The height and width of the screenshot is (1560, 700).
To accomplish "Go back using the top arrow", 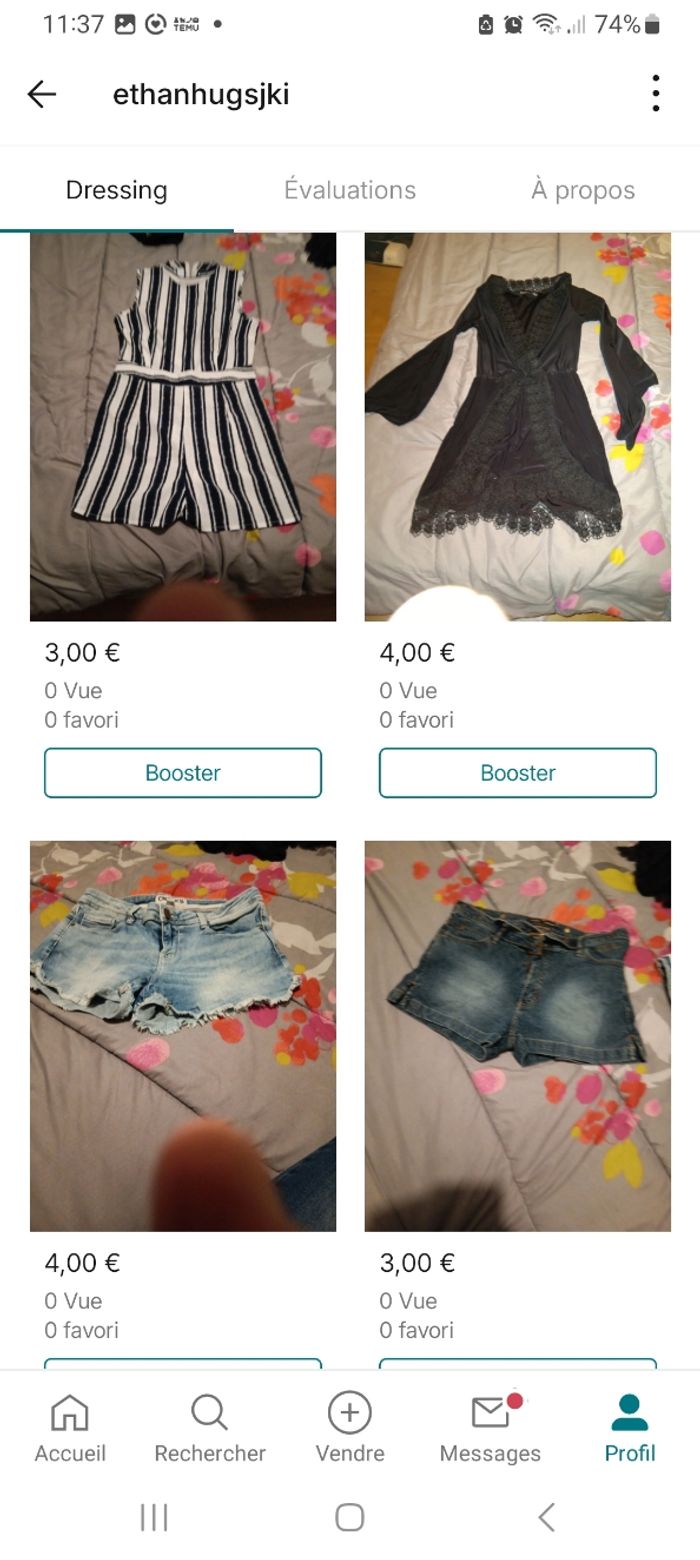I will coord(42,94).
